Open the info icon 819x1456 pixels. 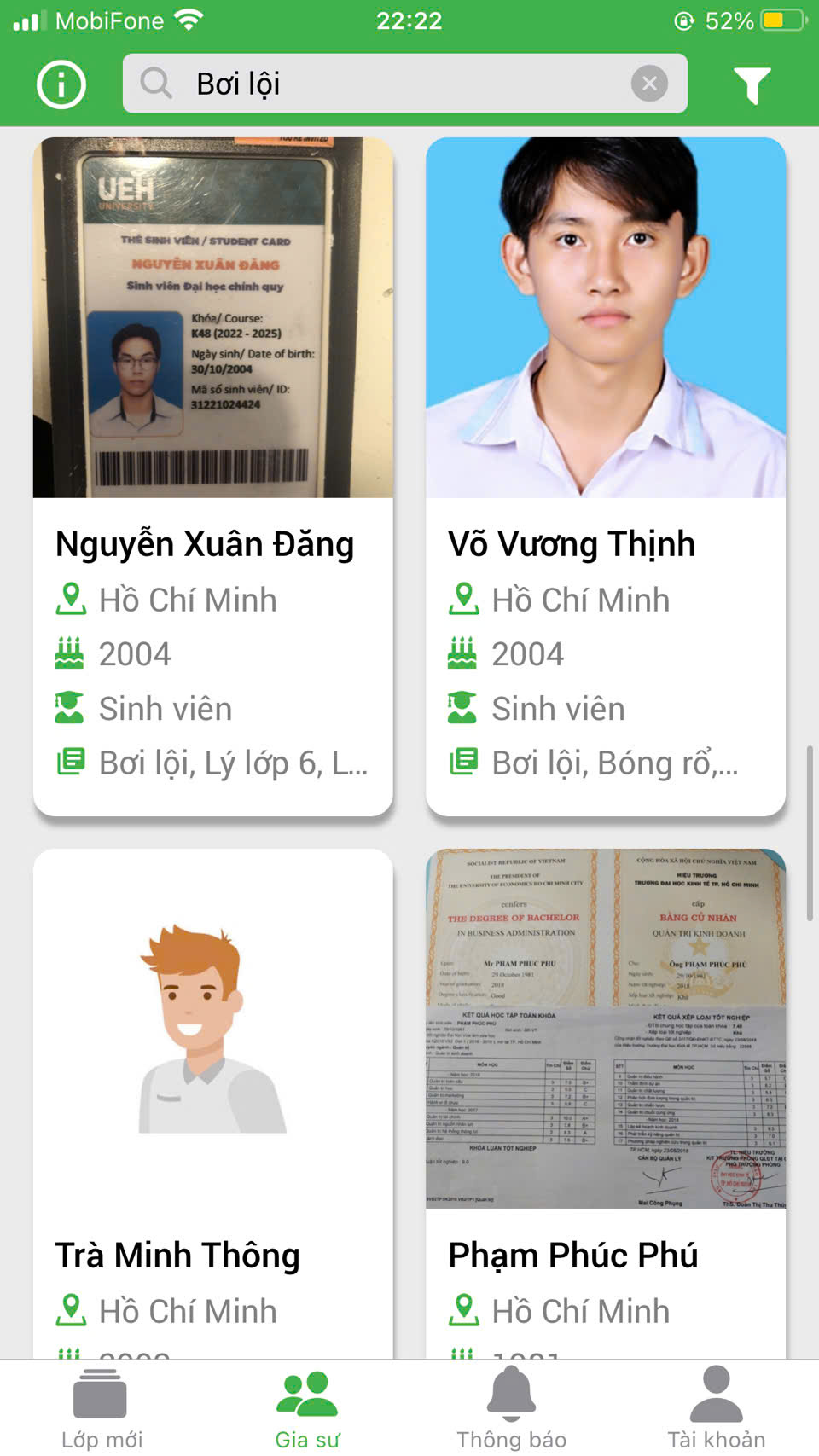[x=61, y=84]
